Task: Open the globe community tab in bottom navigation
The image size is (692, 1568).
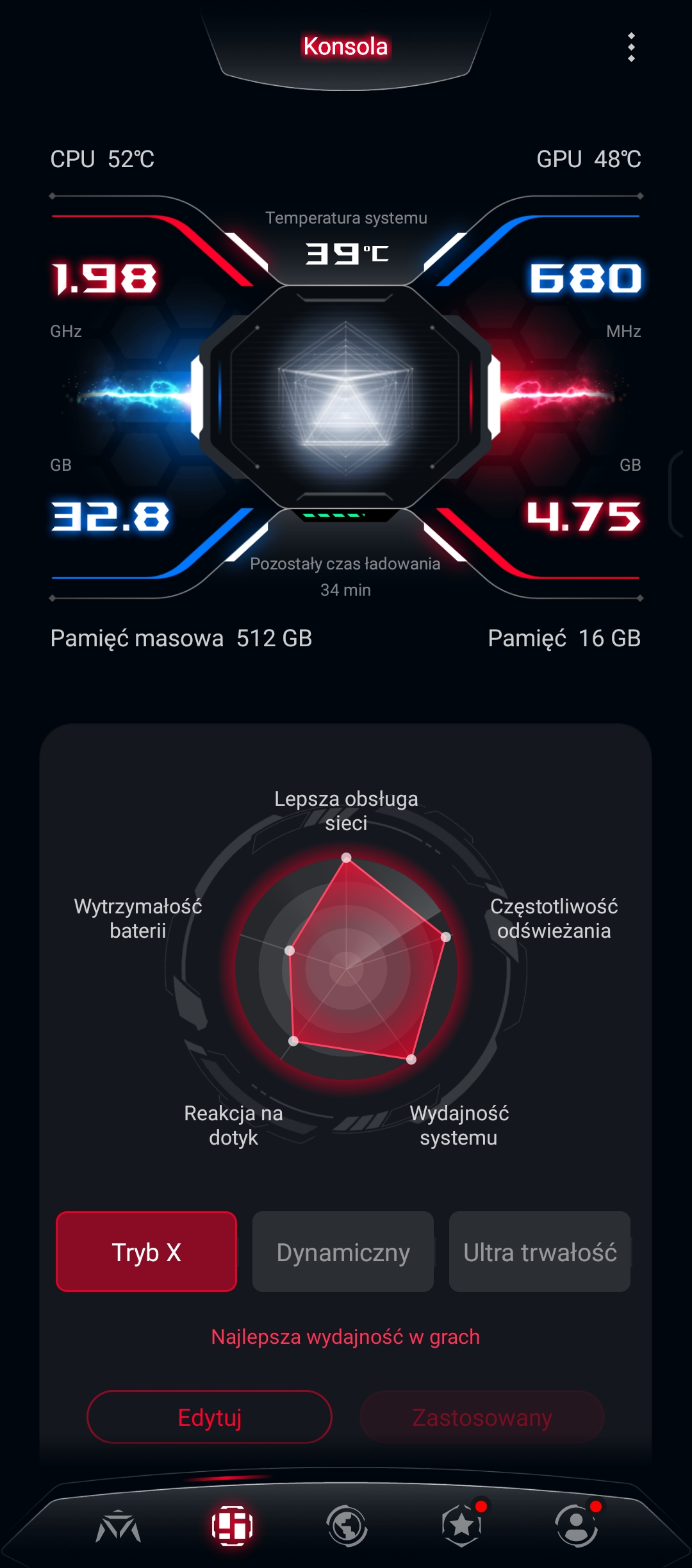Action: [x=347, y=1526]
